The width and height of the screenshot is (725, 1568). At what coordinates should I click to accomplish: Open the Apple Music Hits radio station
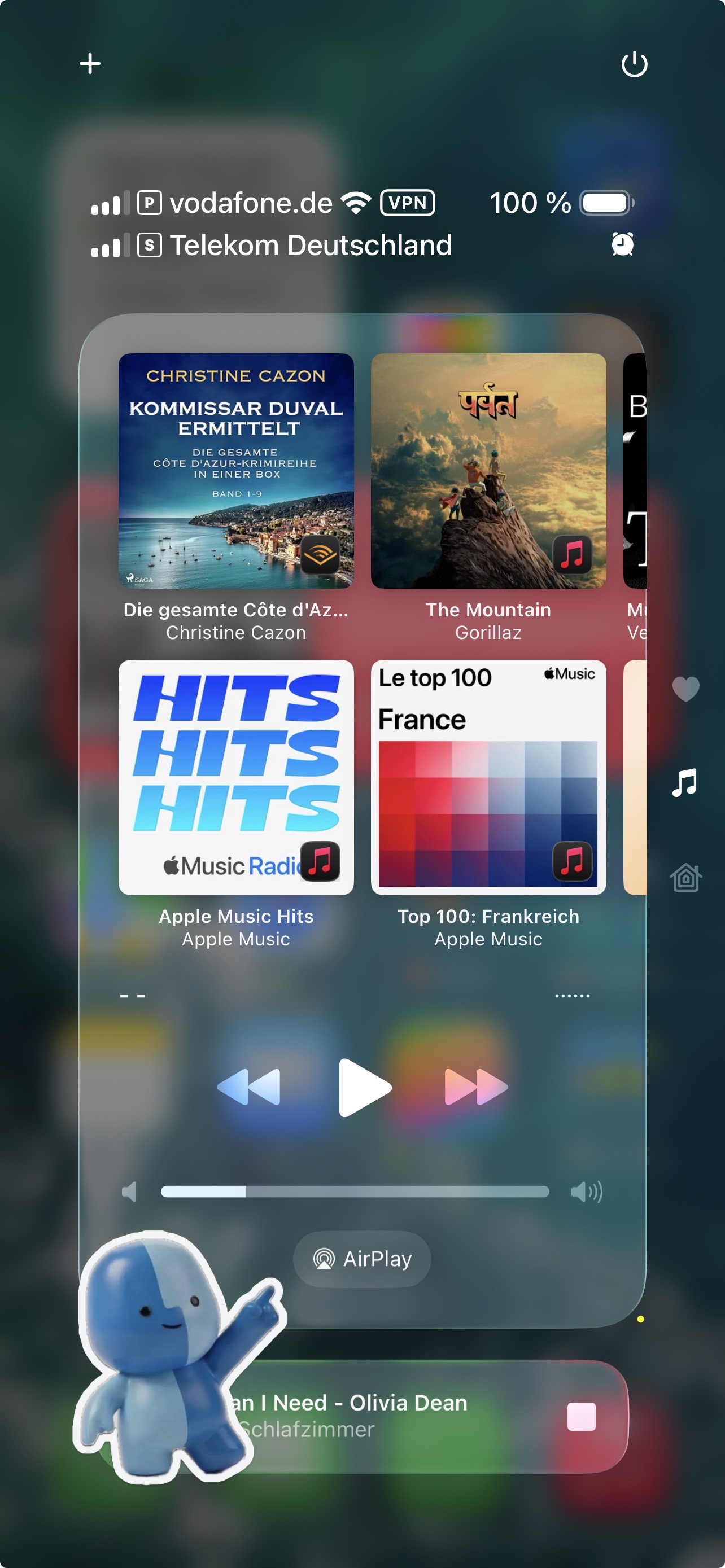coord(236,777)
